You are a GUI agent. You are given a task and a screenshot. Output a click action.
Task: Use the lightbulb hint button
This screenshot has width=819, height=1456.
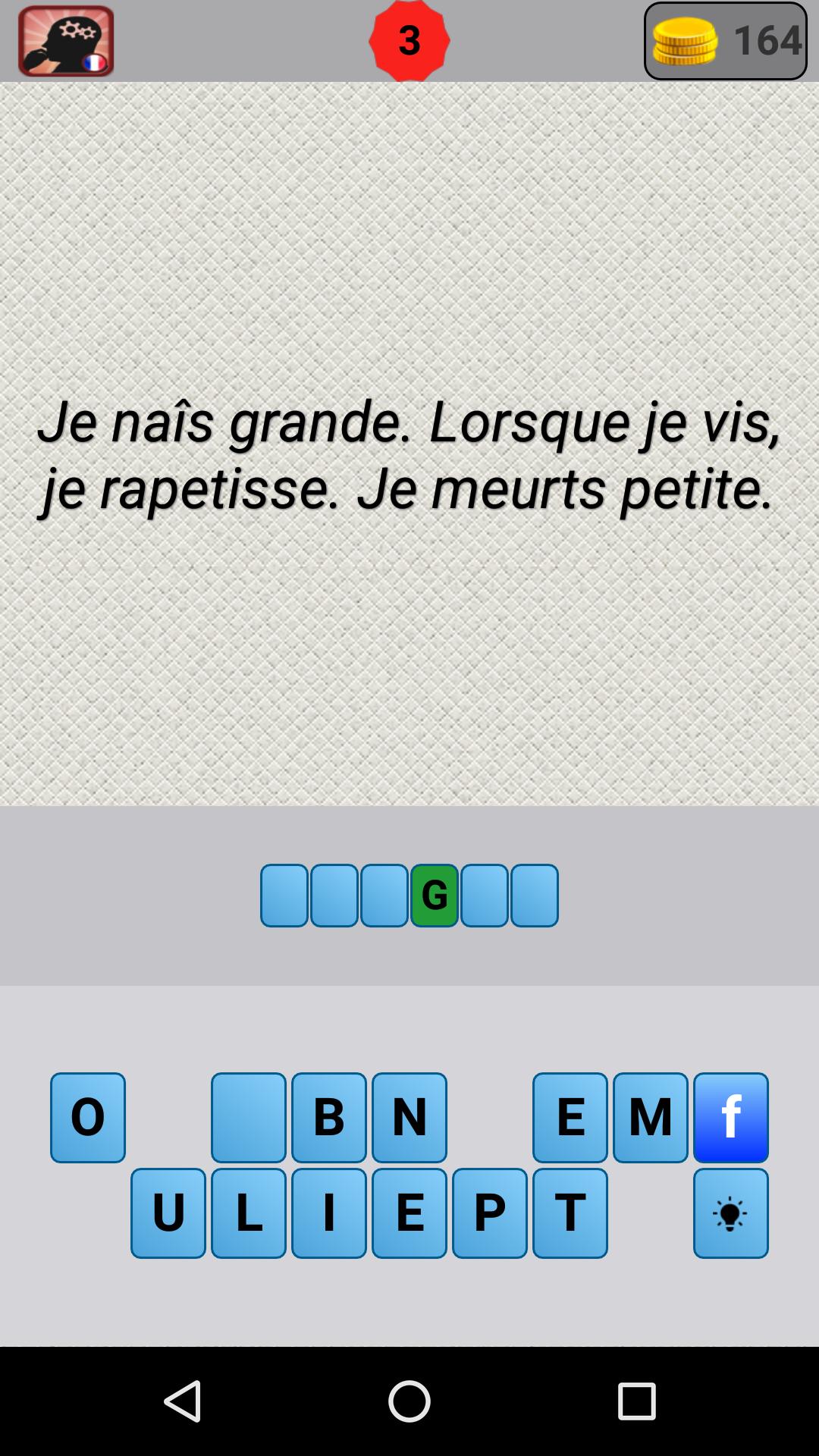click(x=731, y=1213)
